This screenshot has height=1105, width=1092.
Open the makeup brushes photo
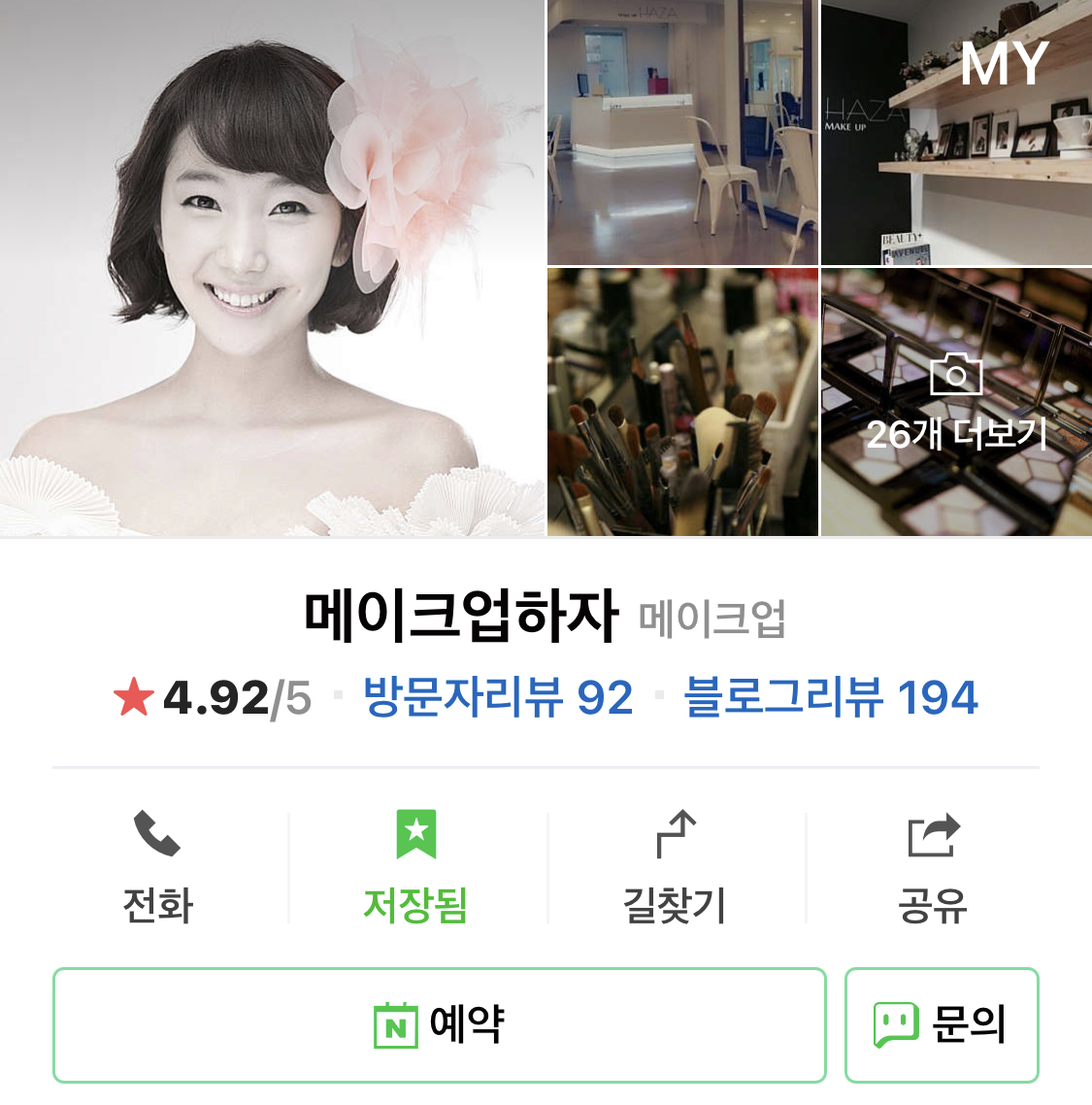coord(682,401)
